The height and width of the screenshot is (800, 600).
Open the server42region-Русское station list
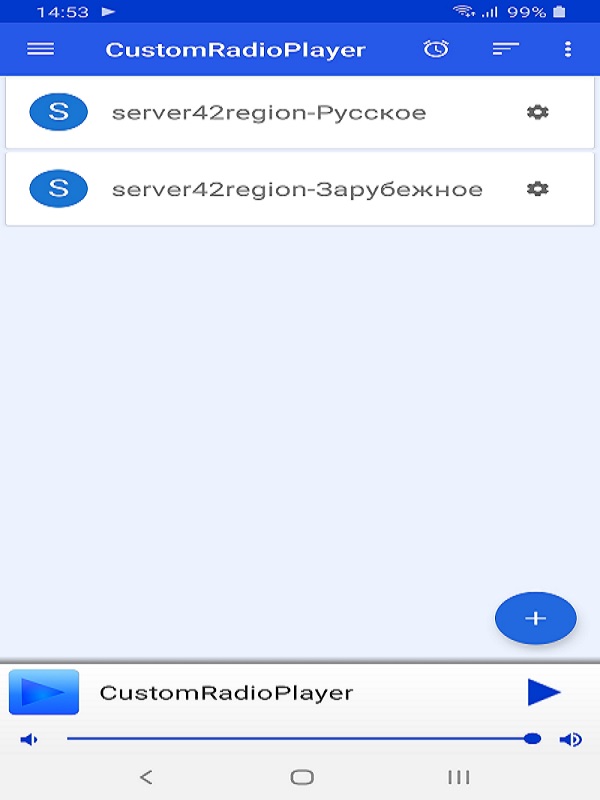pyautogui.click(x=268, y=112)
